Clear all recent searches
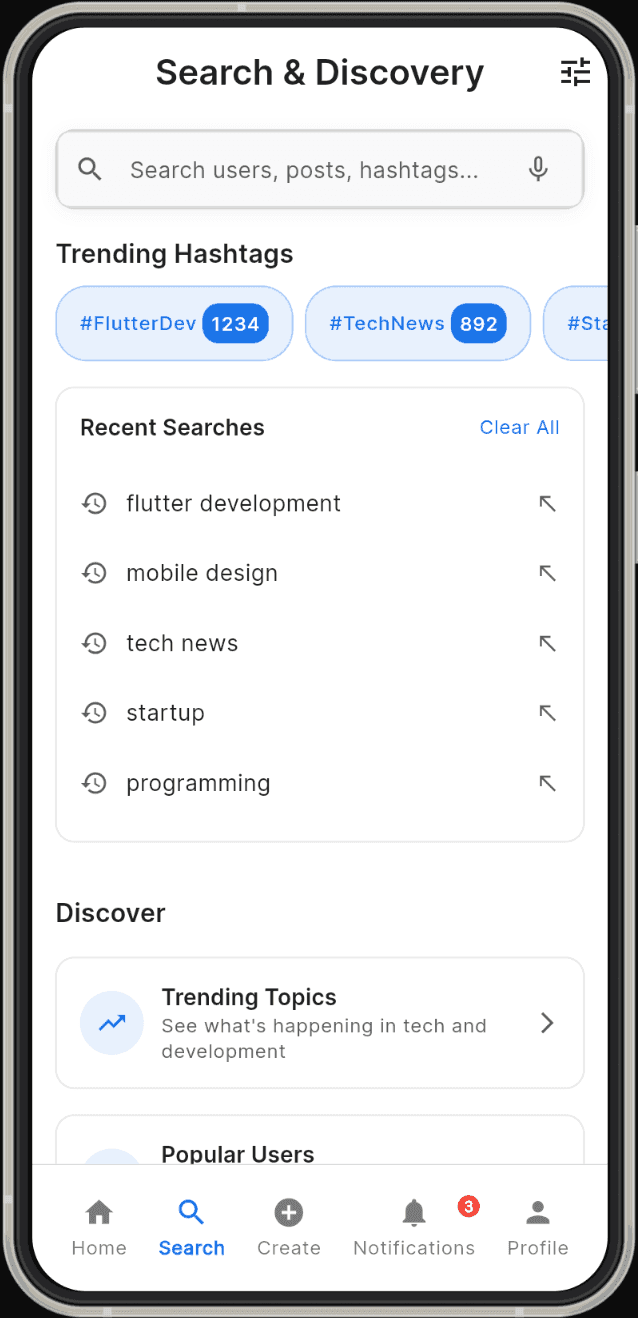 coord(519,428)
